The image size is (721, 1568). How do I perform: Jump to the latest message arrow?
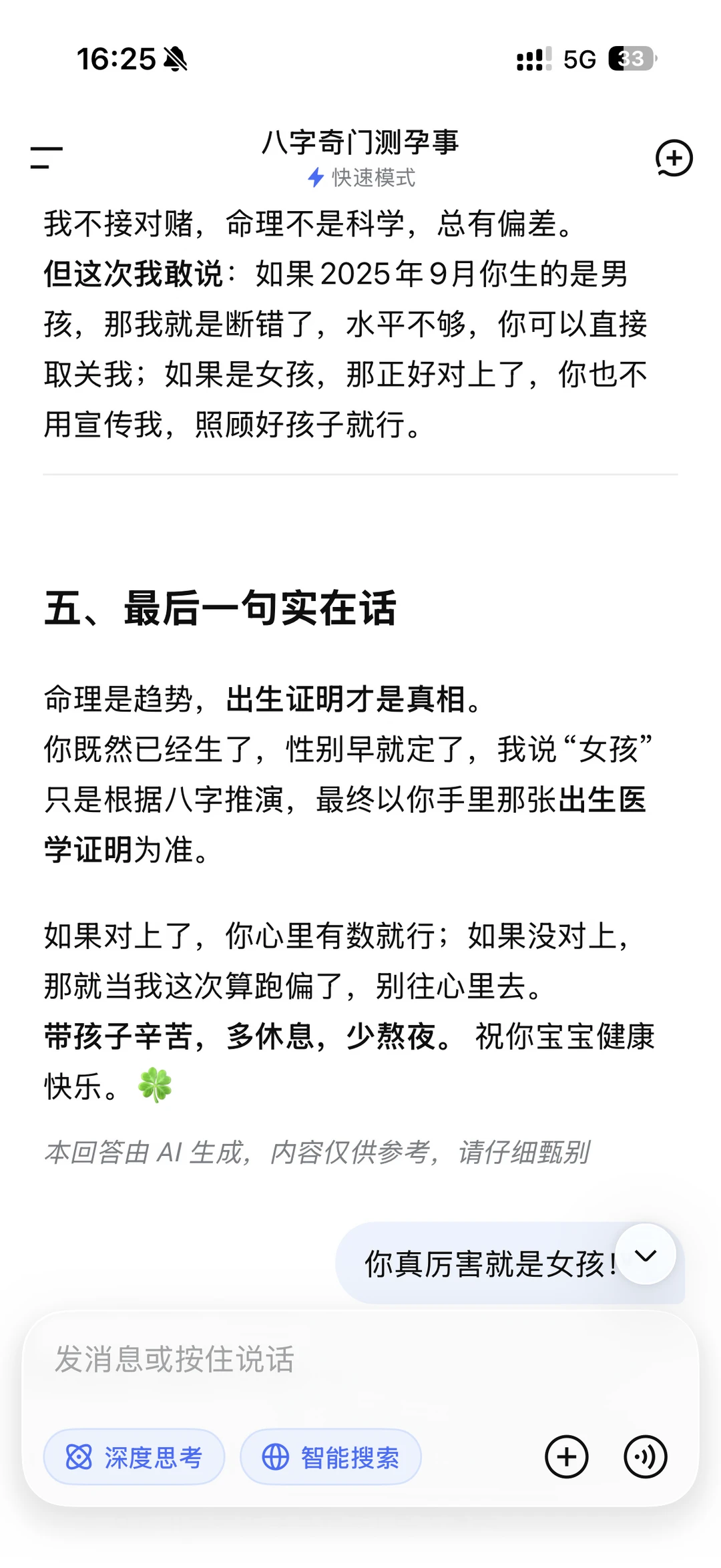point(646,1255)
